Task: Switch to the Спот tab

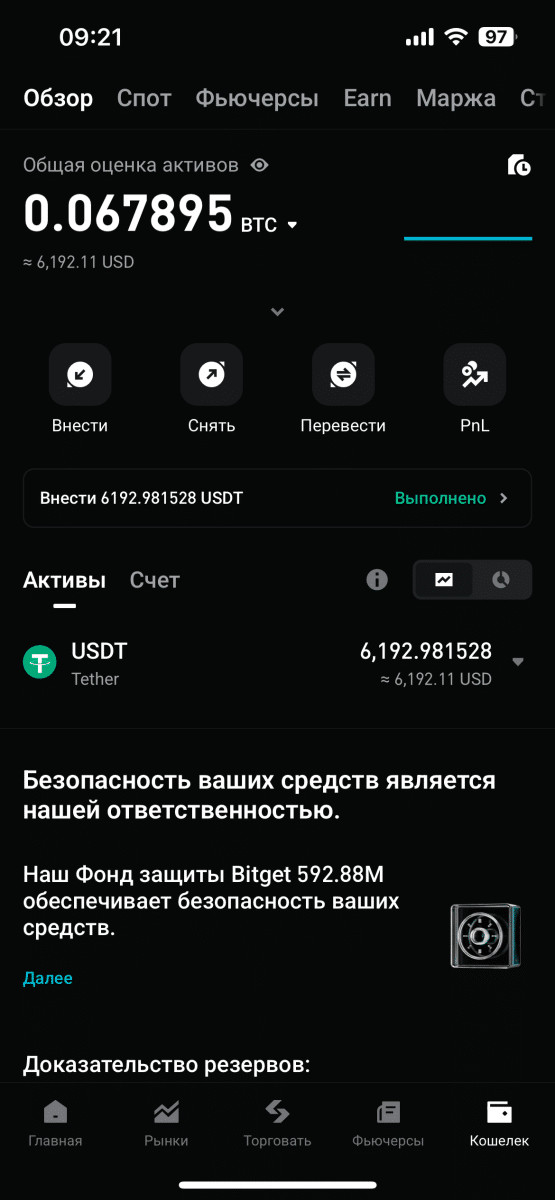Action: 144,98
